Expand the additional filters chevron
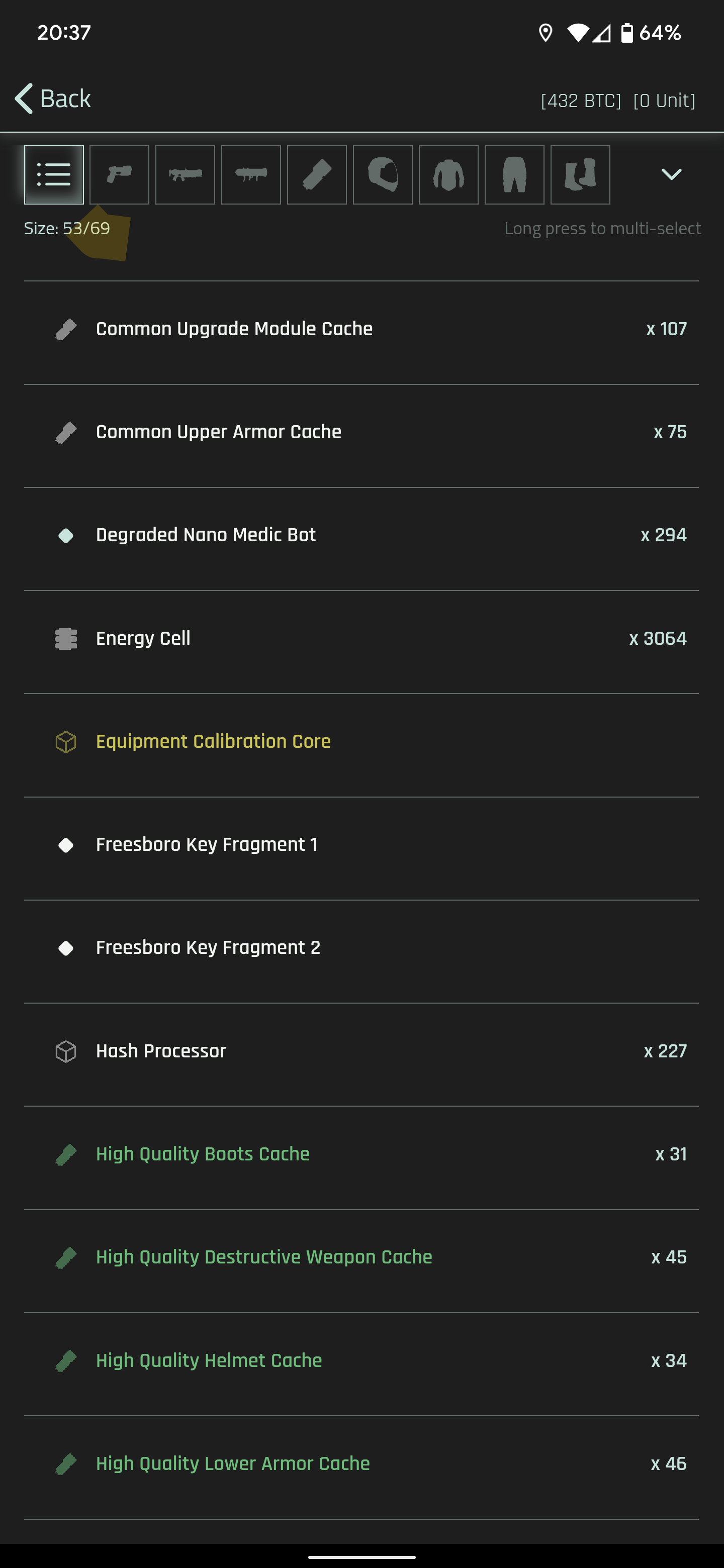The image size is (724, 1568). (x=671, y=175)
